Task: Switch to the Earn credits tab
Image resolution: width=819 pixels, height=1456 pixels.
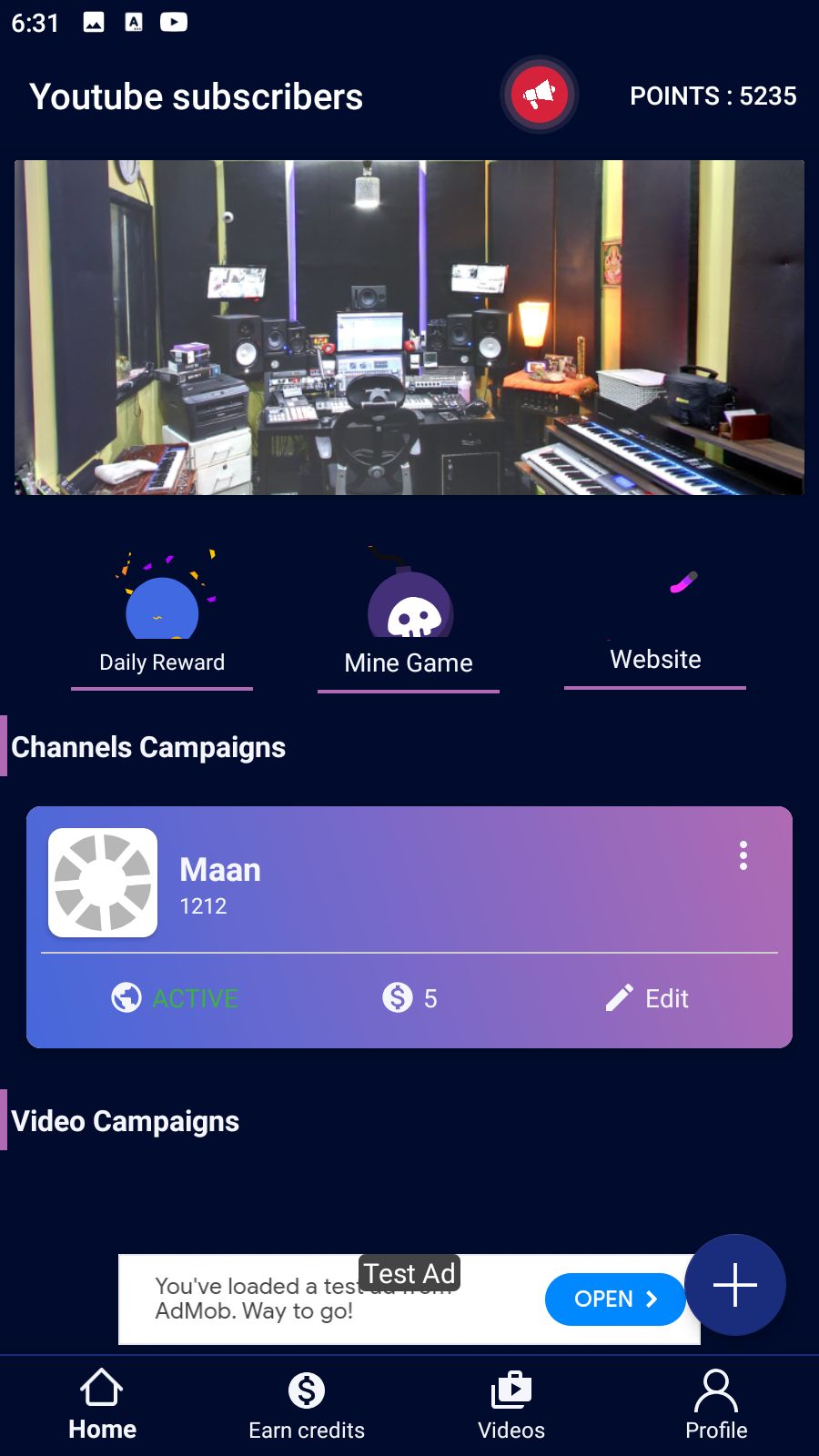Action: tap(307, 1406)
